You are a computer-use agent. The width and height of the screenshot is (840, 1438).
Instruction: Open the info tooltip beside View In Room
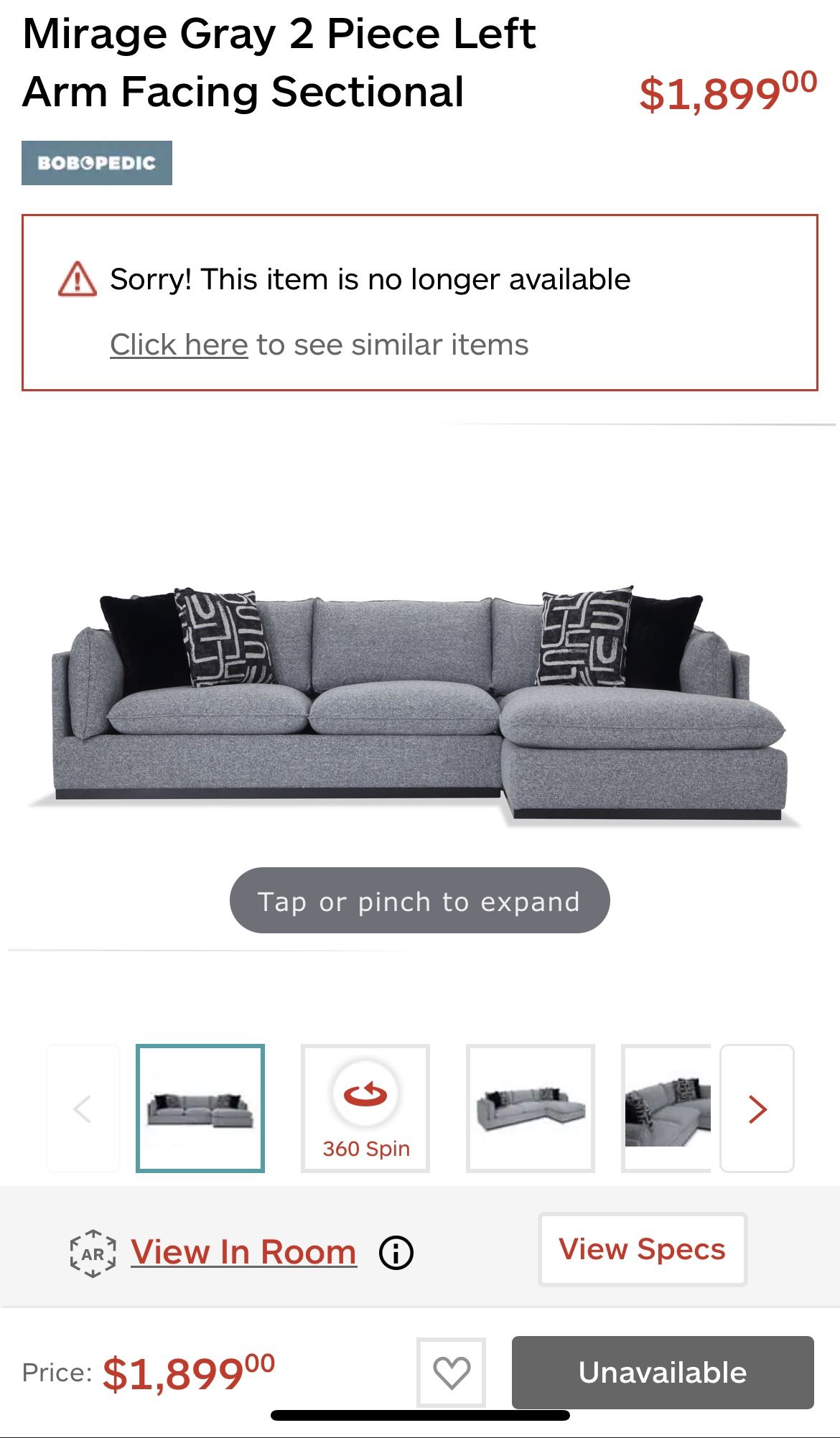pos(396,1251)
